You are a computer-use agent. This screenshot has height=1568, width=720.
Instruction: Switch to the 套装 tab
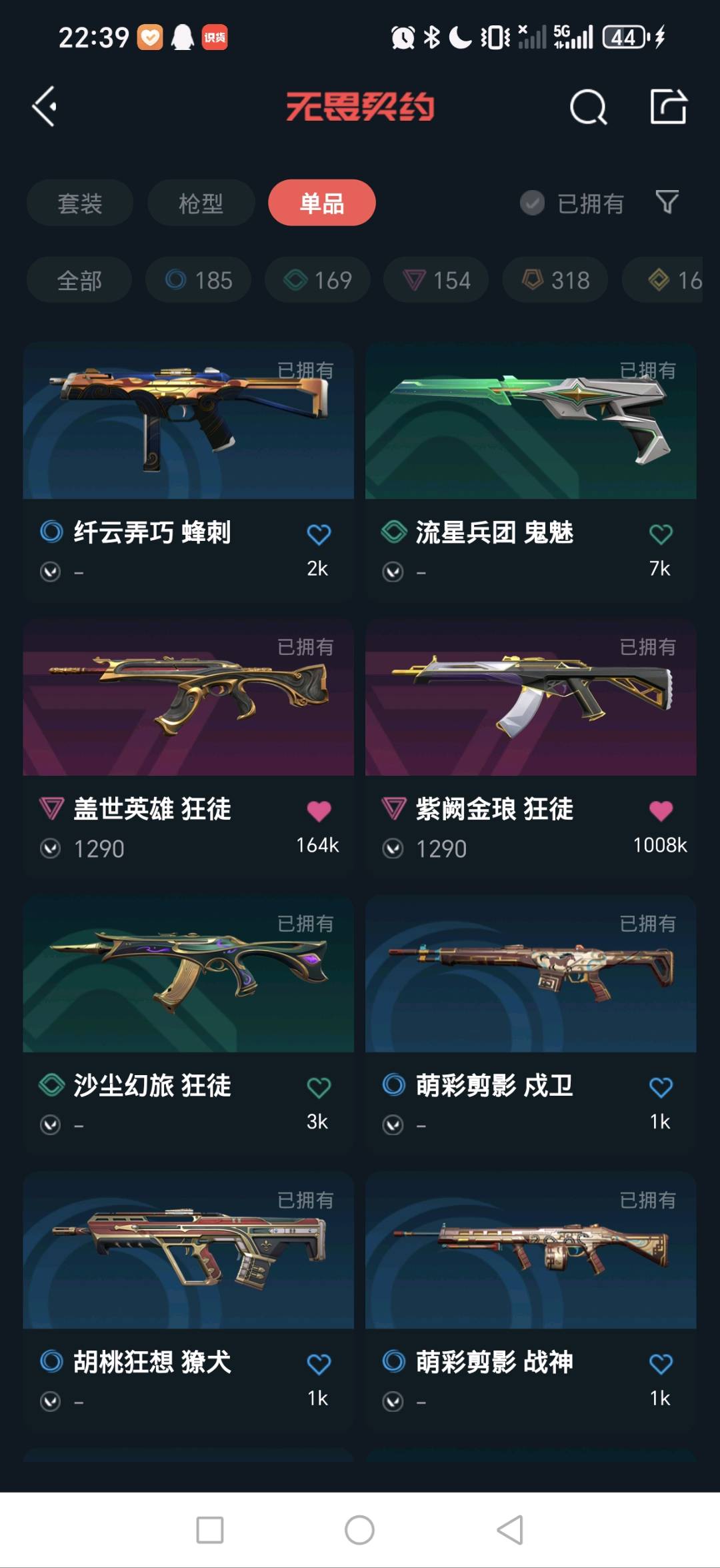click(80, 203)
